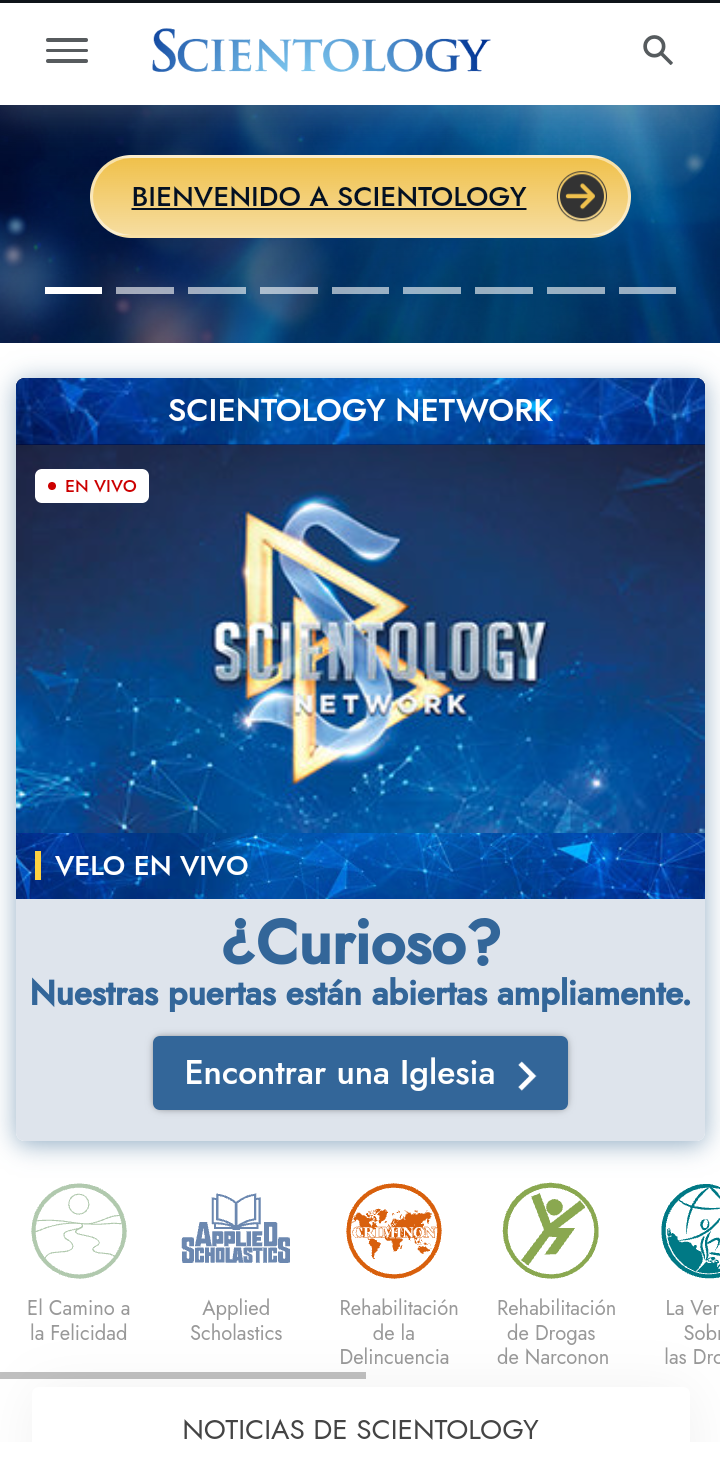
Task: Open the Scientology Network live video
Action: 360,640
